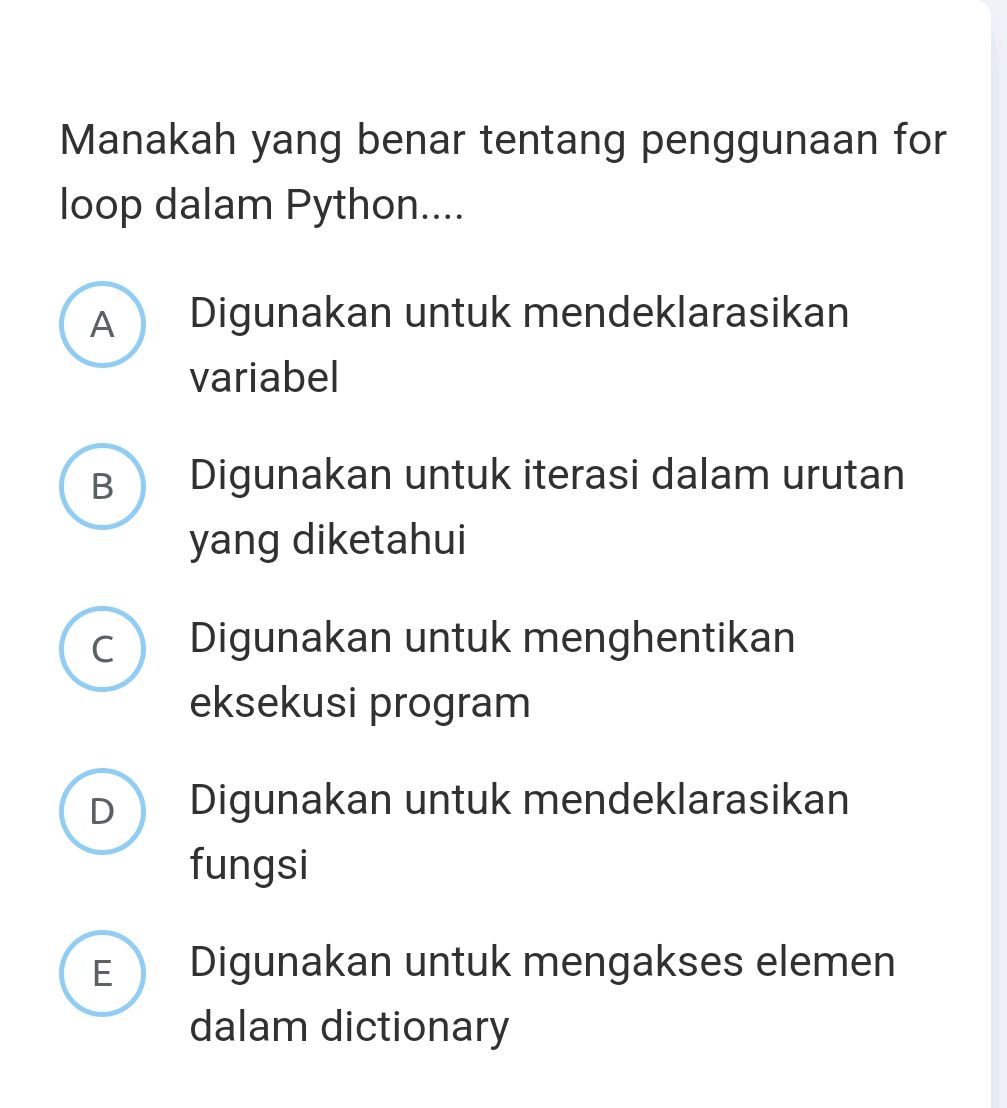Select option B circle button

[103, 488]
